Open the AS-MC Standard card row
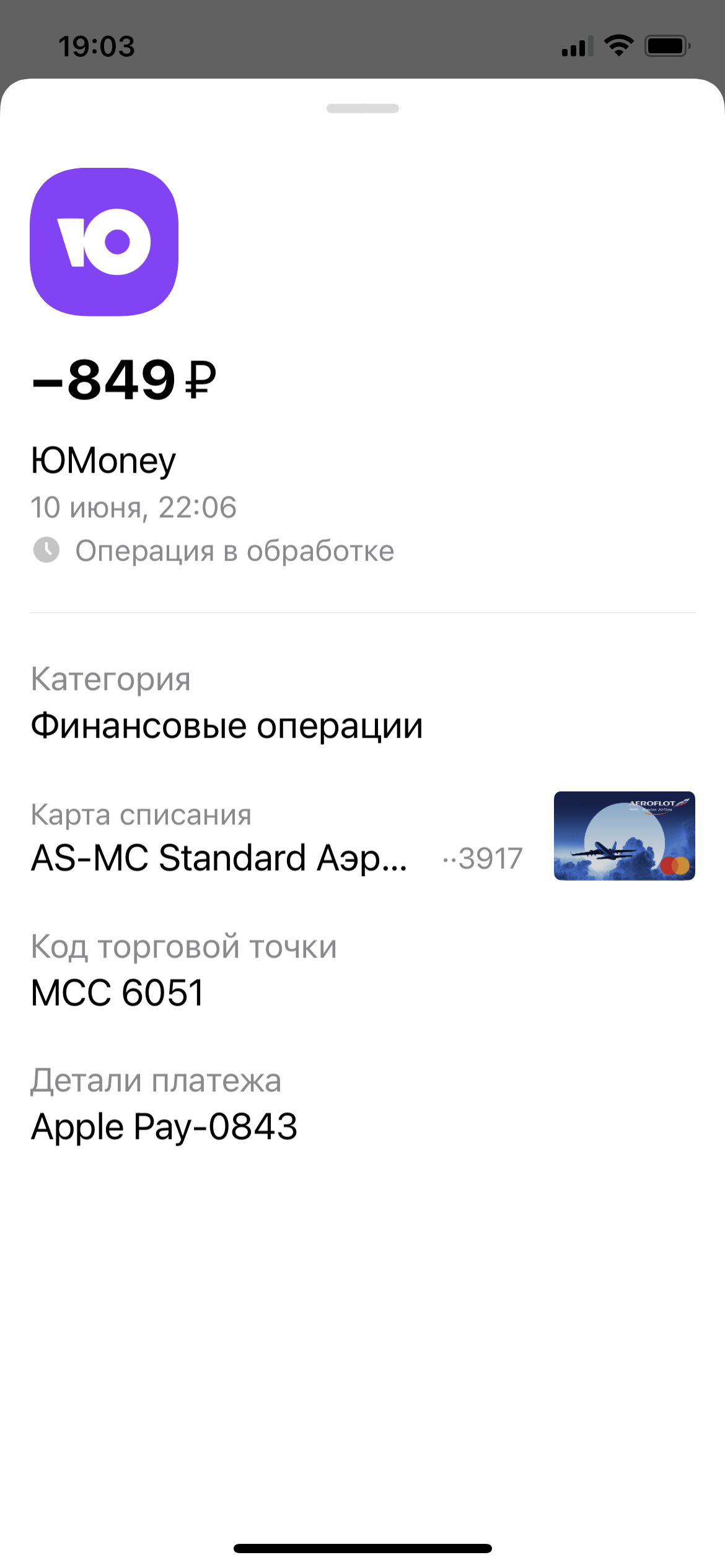This screenshot has height=1568, width=725. point(362,836)
